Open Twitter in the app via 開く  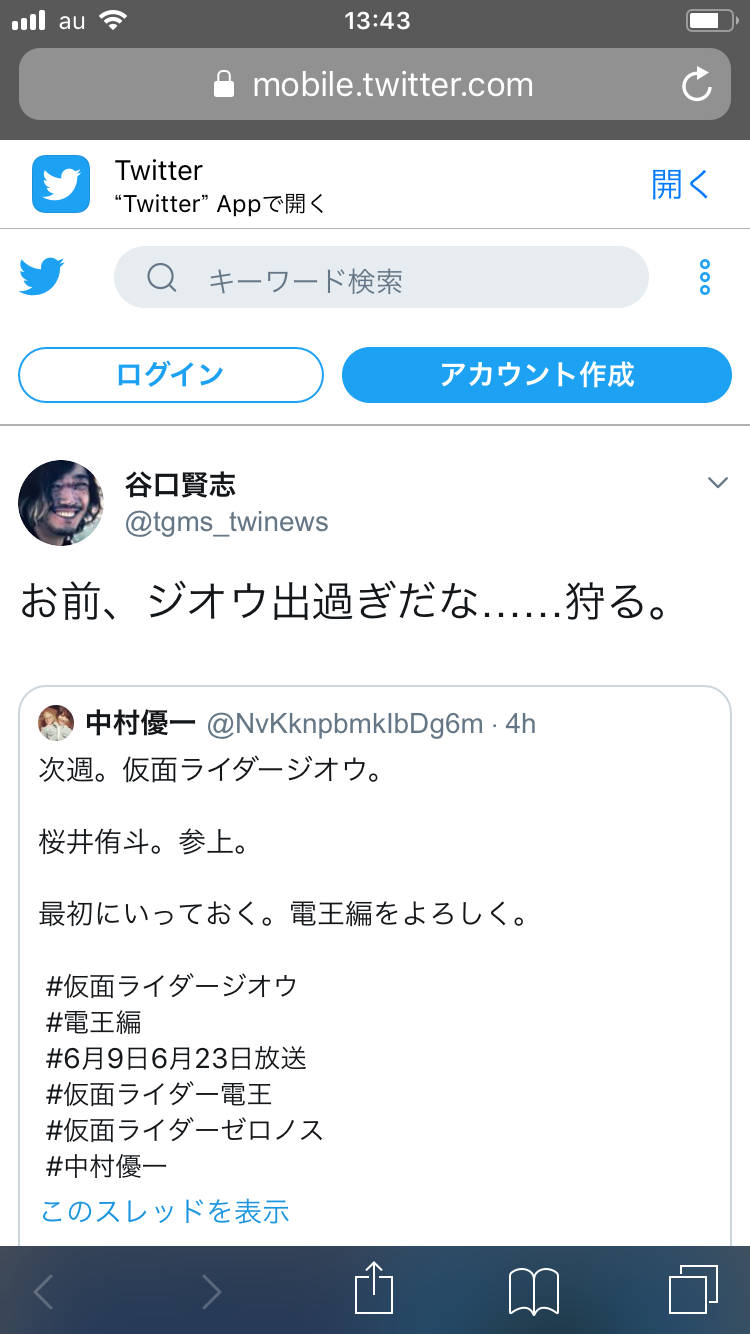pos(680,185)
